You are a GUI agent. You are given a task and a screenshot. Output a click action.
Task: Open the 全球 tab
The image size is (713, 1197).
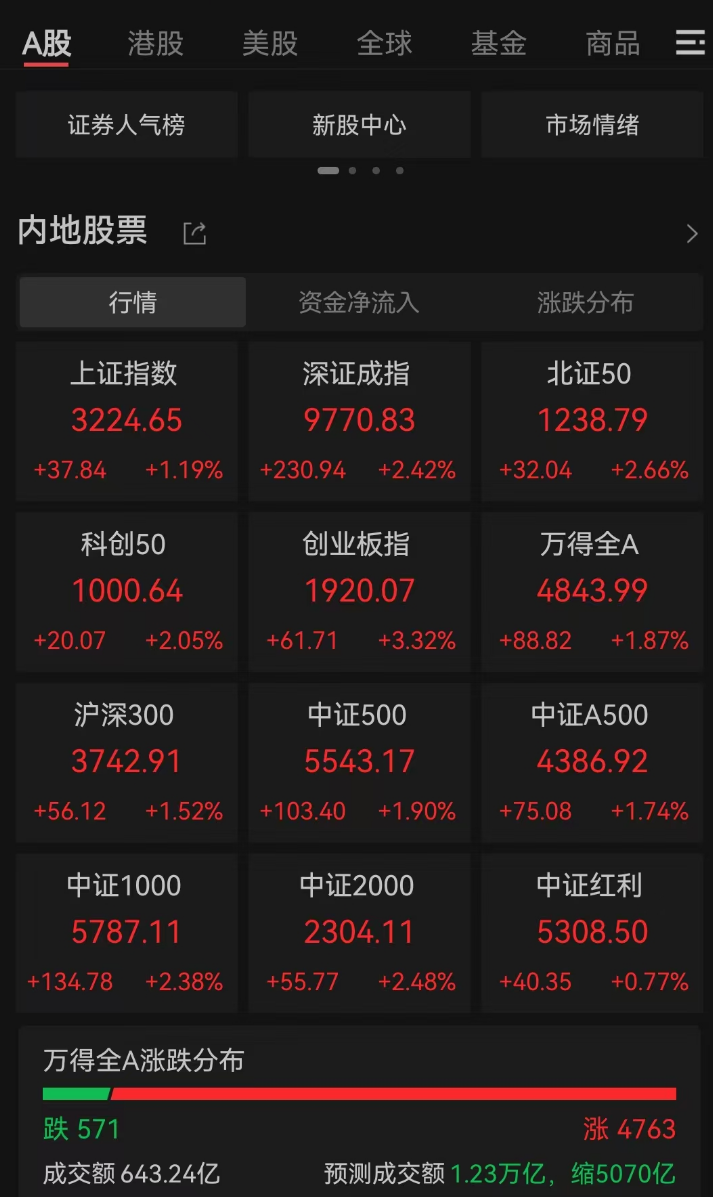[x=384, y=44]
